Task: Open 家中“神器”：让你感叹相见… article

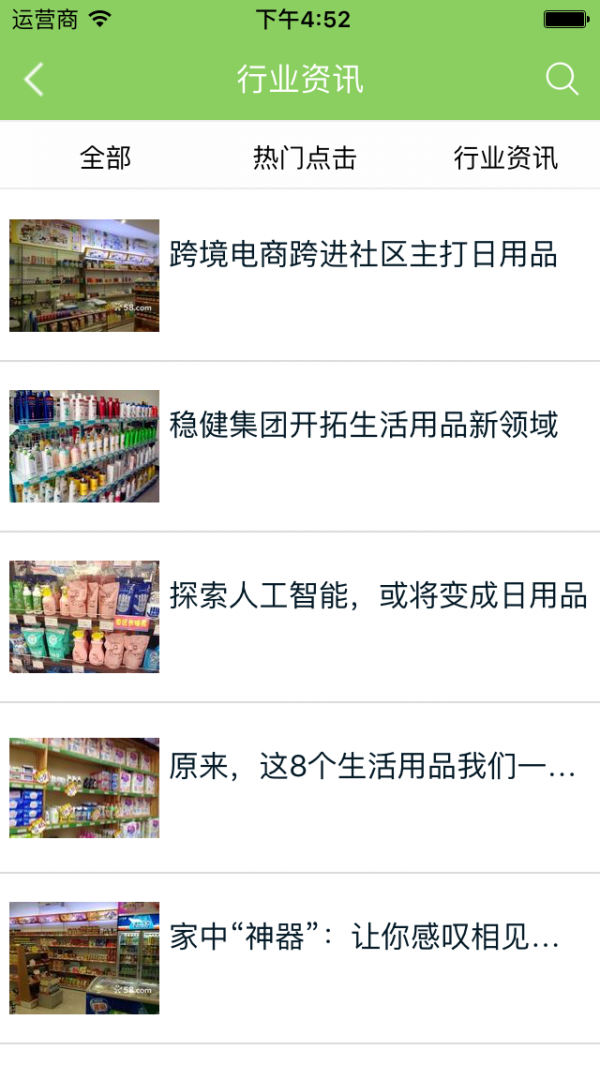Action: click(364, 939)
